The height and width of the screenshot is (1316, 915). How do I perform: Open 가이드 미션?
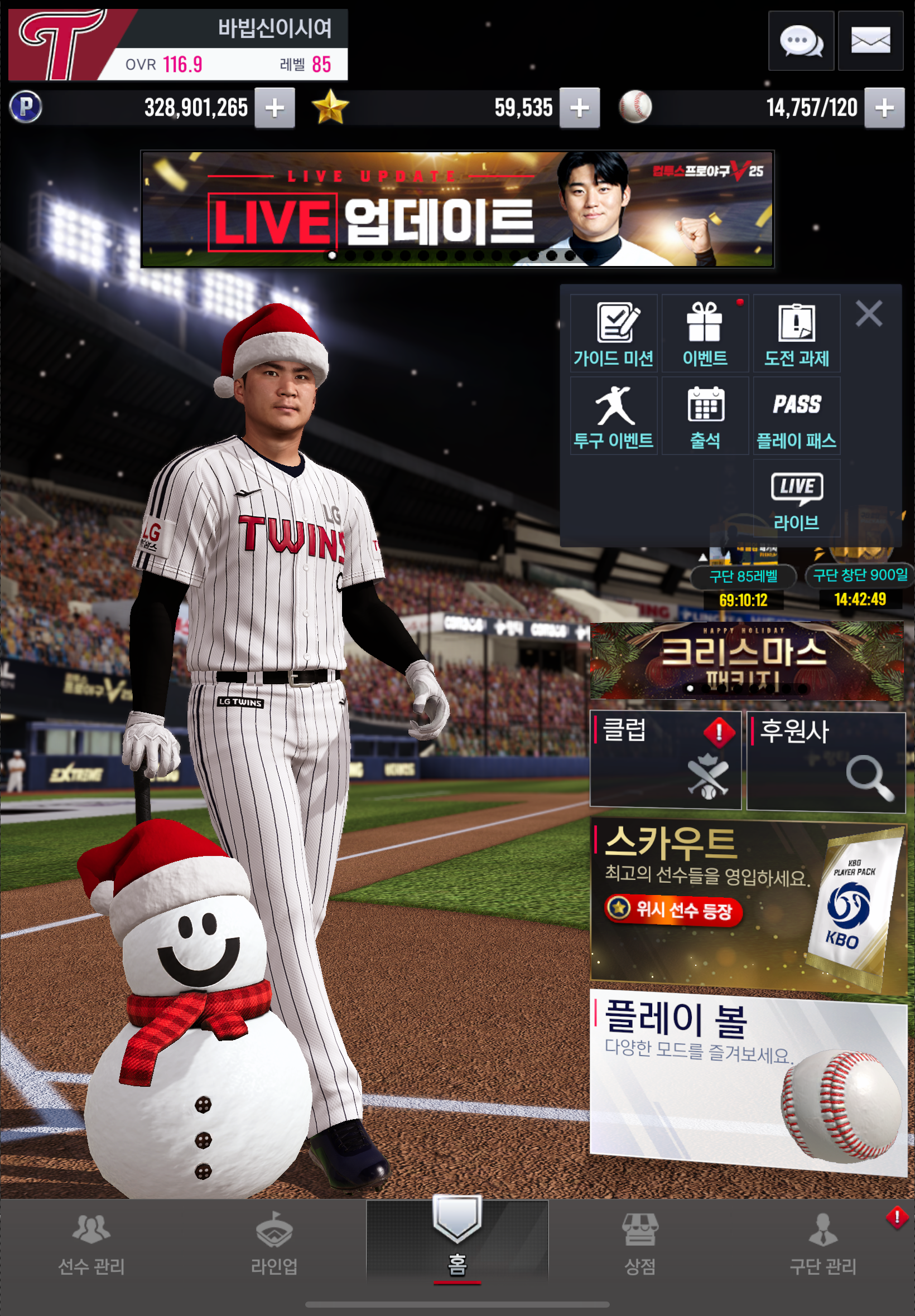point(613,334)
